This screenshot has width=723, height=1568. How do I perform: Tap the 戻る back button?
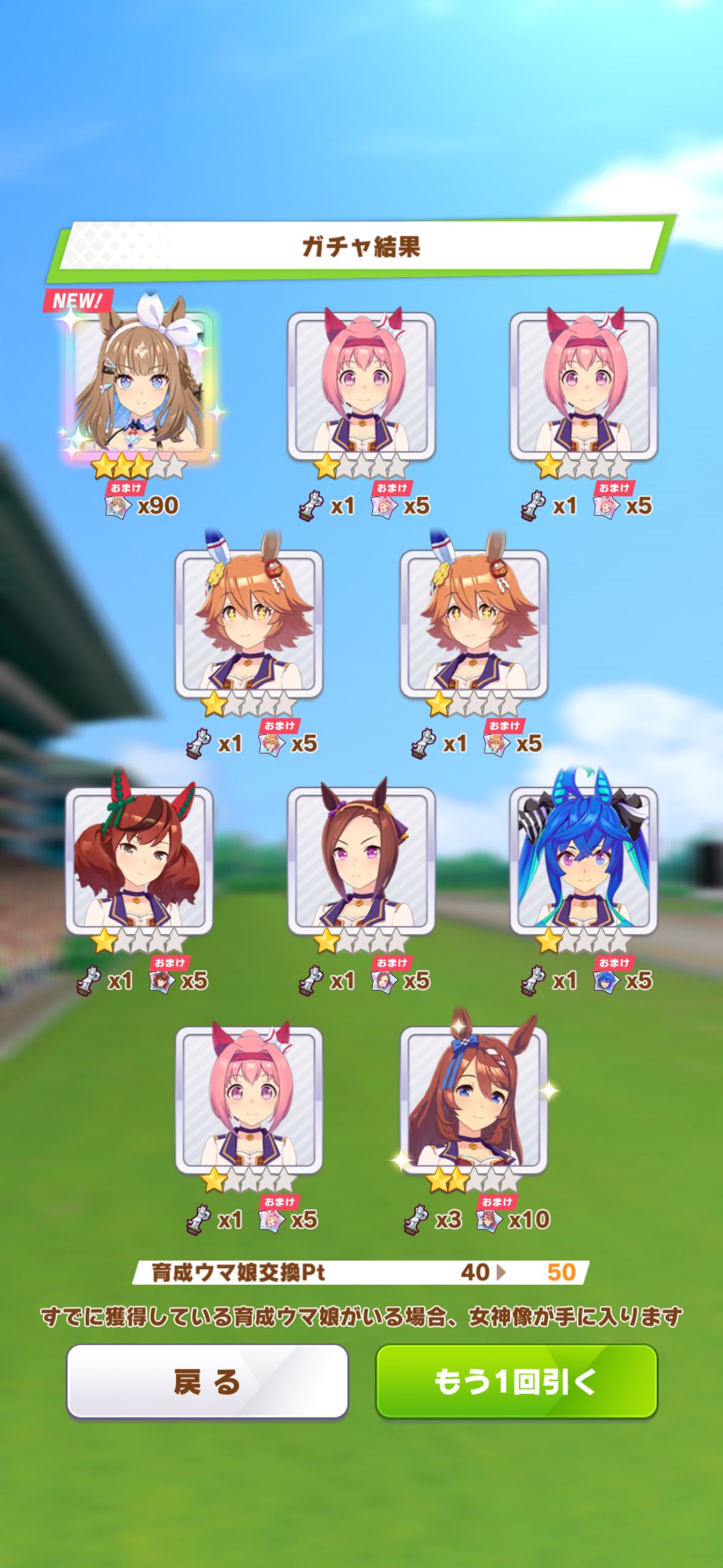pyautogui.click(x=207, y=1382)
